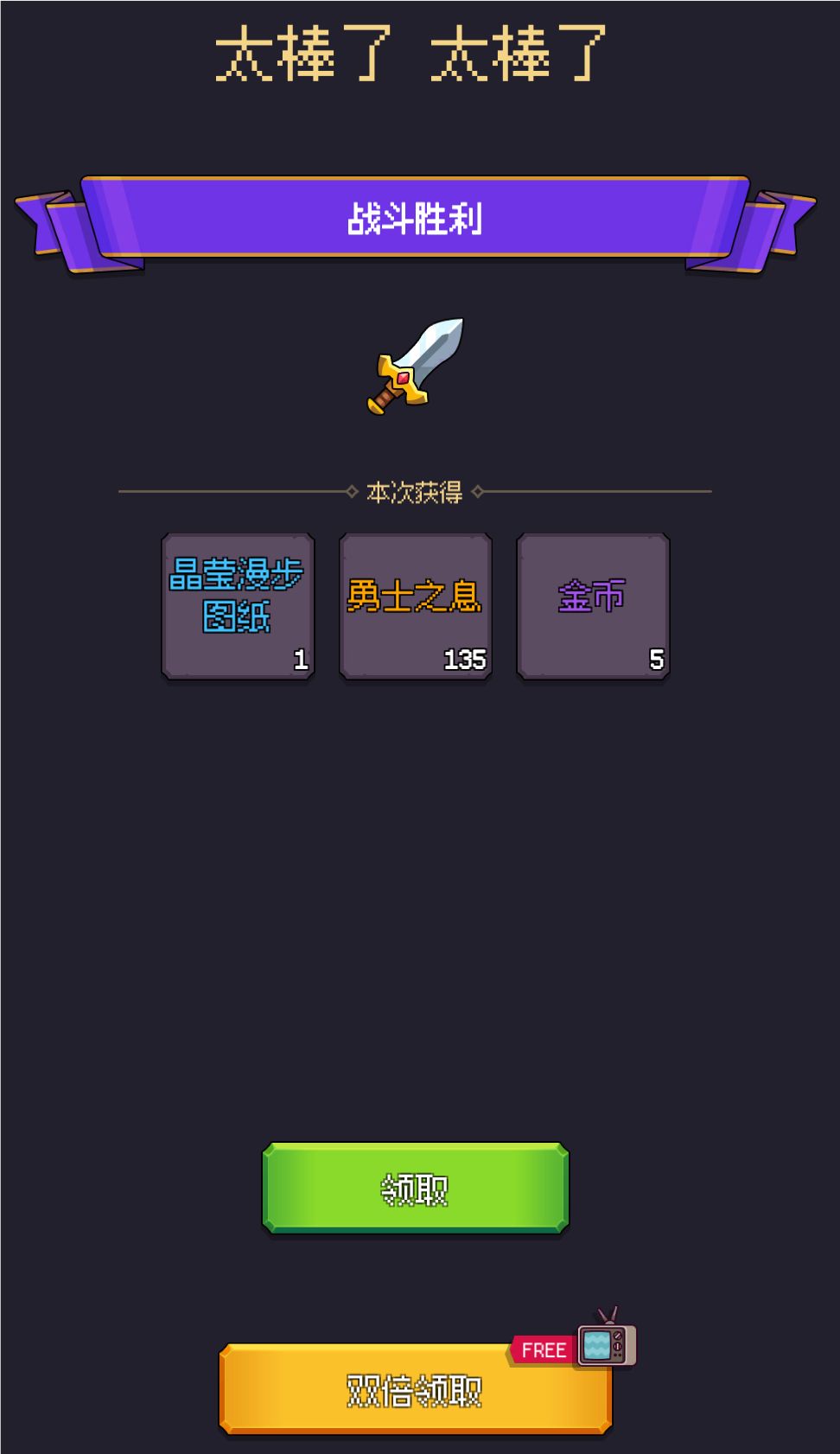Click the purple 战斗胜利 banner

click(x=417, y=219)
